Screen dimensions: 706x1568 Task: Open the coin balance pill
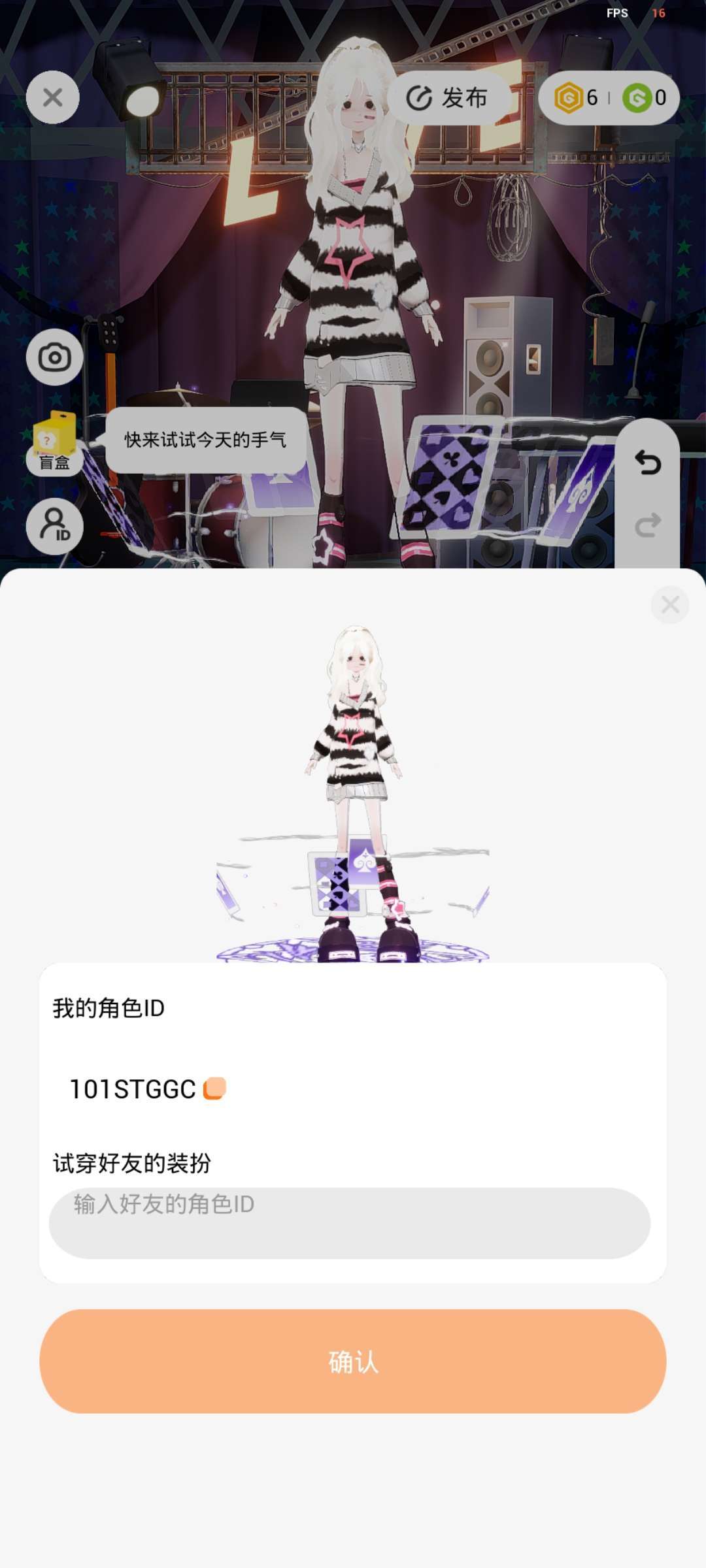(x=609, y=98)
